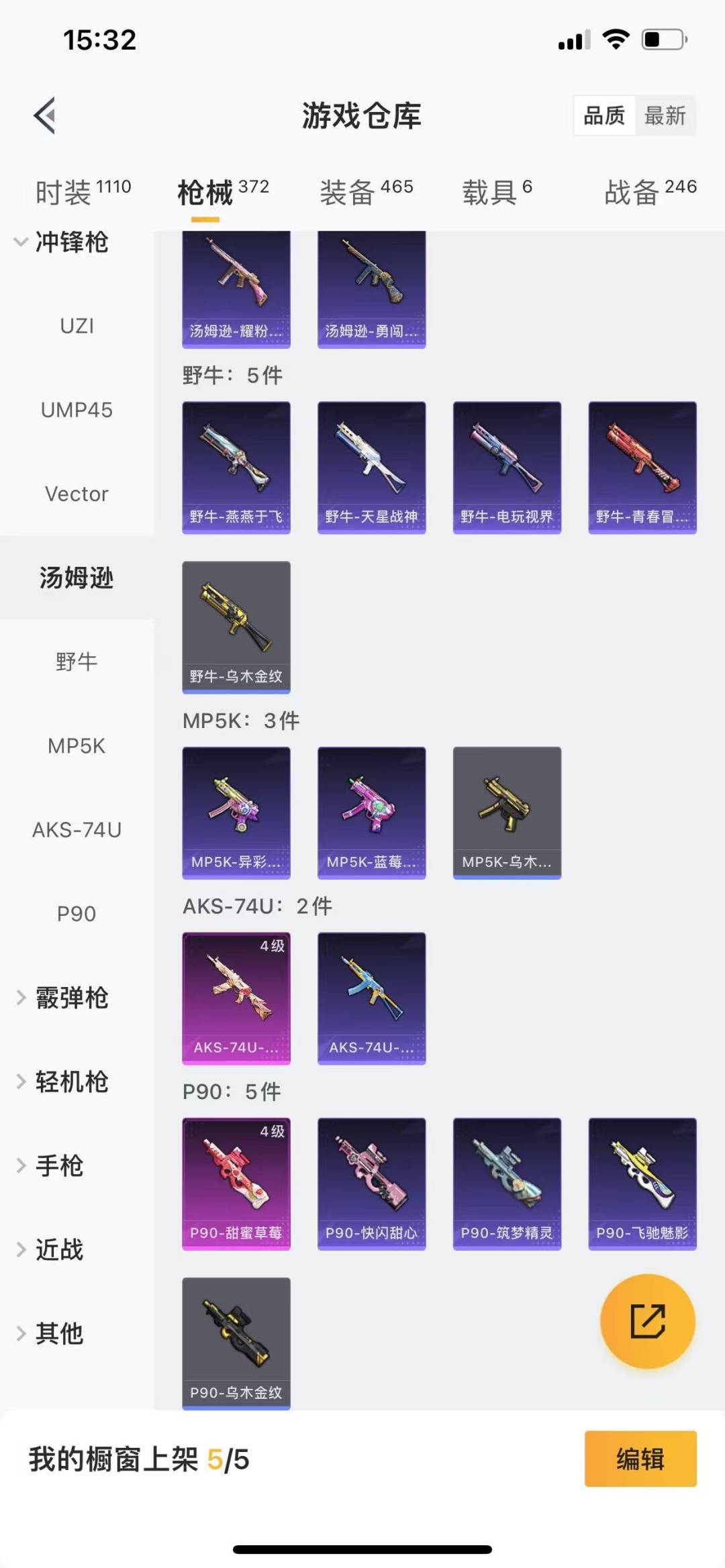The height and width of the screenshot is (1568, 725).
Task: View the P90-飞驰魅影 skin
Action: click(x=642, y=1184)
